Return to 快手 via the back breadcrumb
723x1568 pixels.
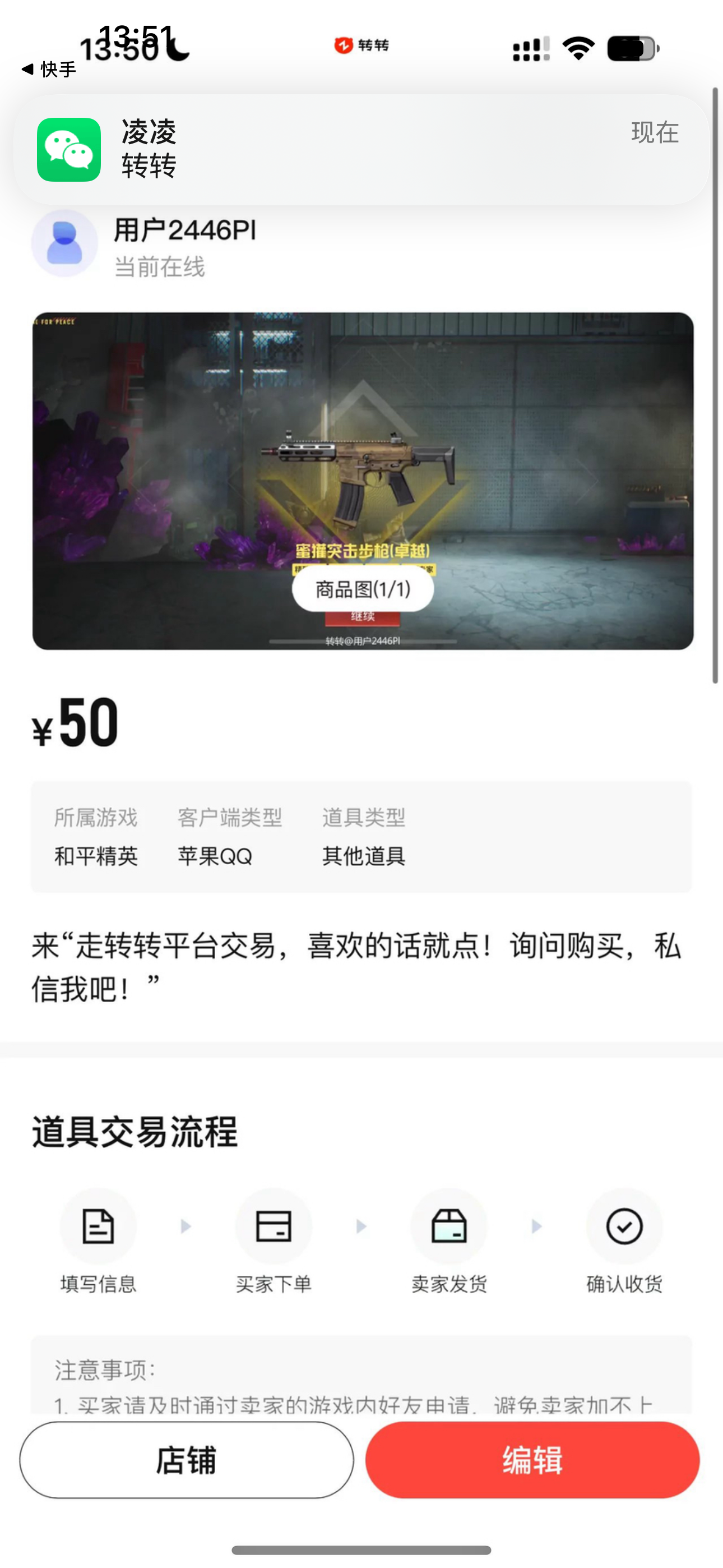(x=49, y=70)
